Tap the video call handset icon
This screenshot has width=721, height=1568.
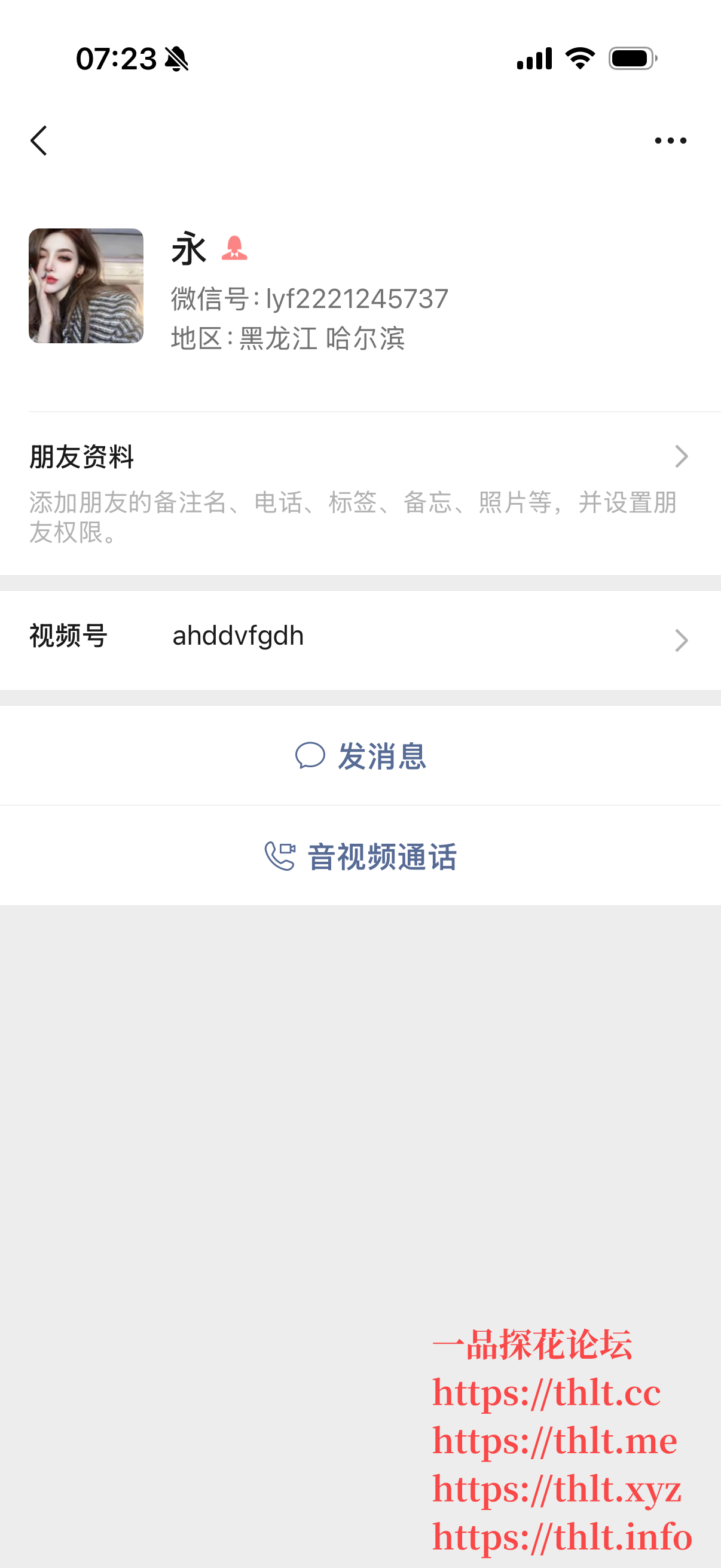coord(279,855)
